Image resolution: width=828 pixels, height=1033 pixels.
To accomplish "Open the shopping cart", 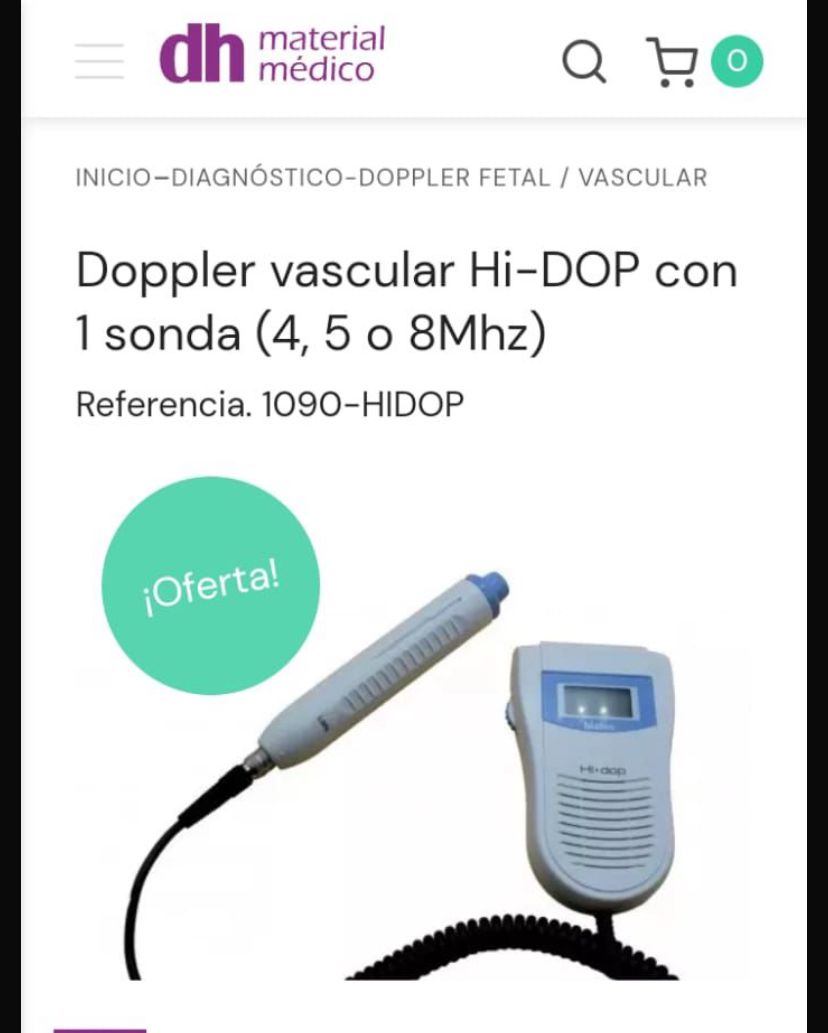I will coord(673,62).
